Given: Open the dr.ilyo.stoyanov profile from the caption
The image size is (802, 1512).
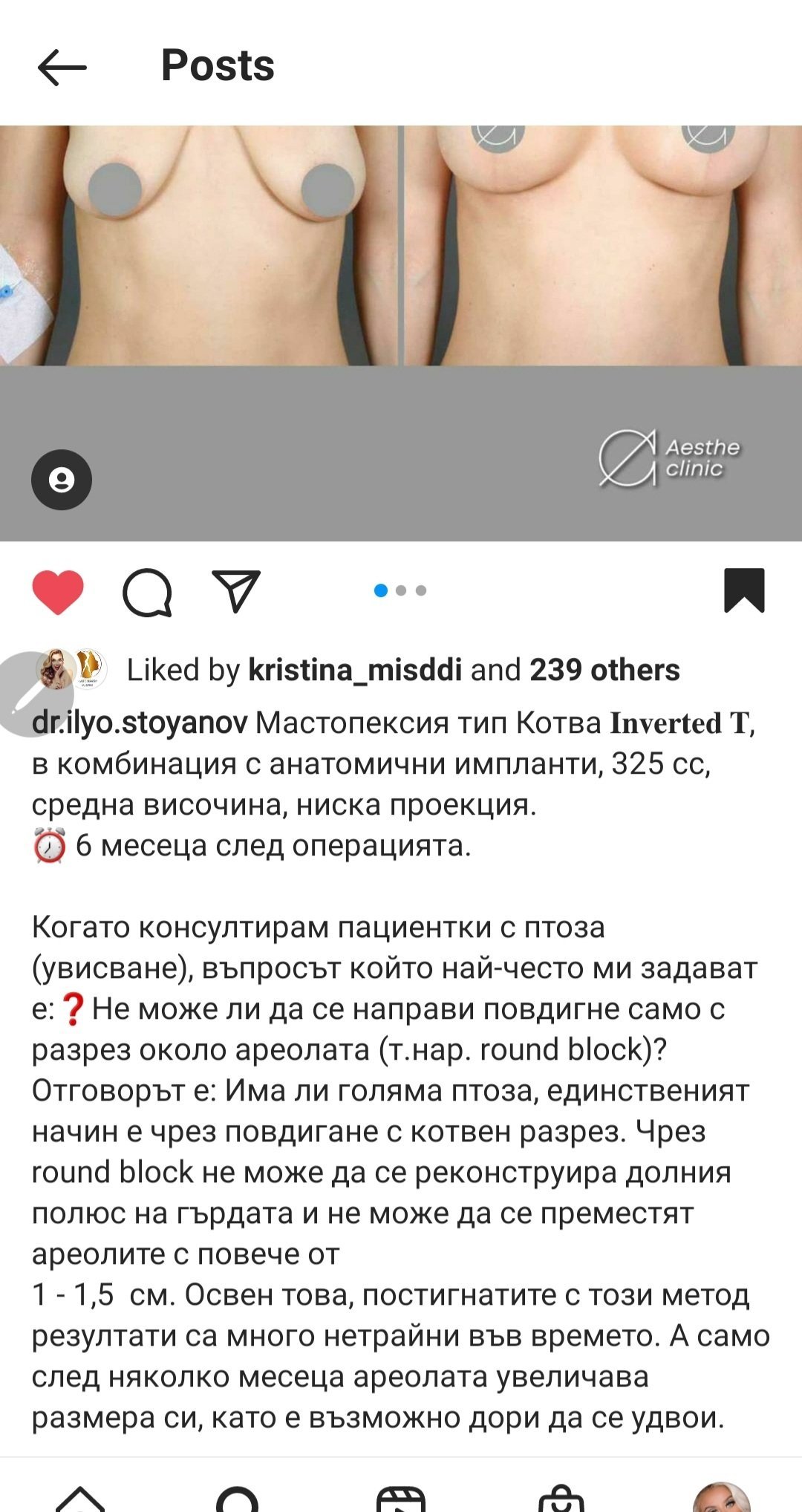Looking at the screenshot, I should (140, 723).
